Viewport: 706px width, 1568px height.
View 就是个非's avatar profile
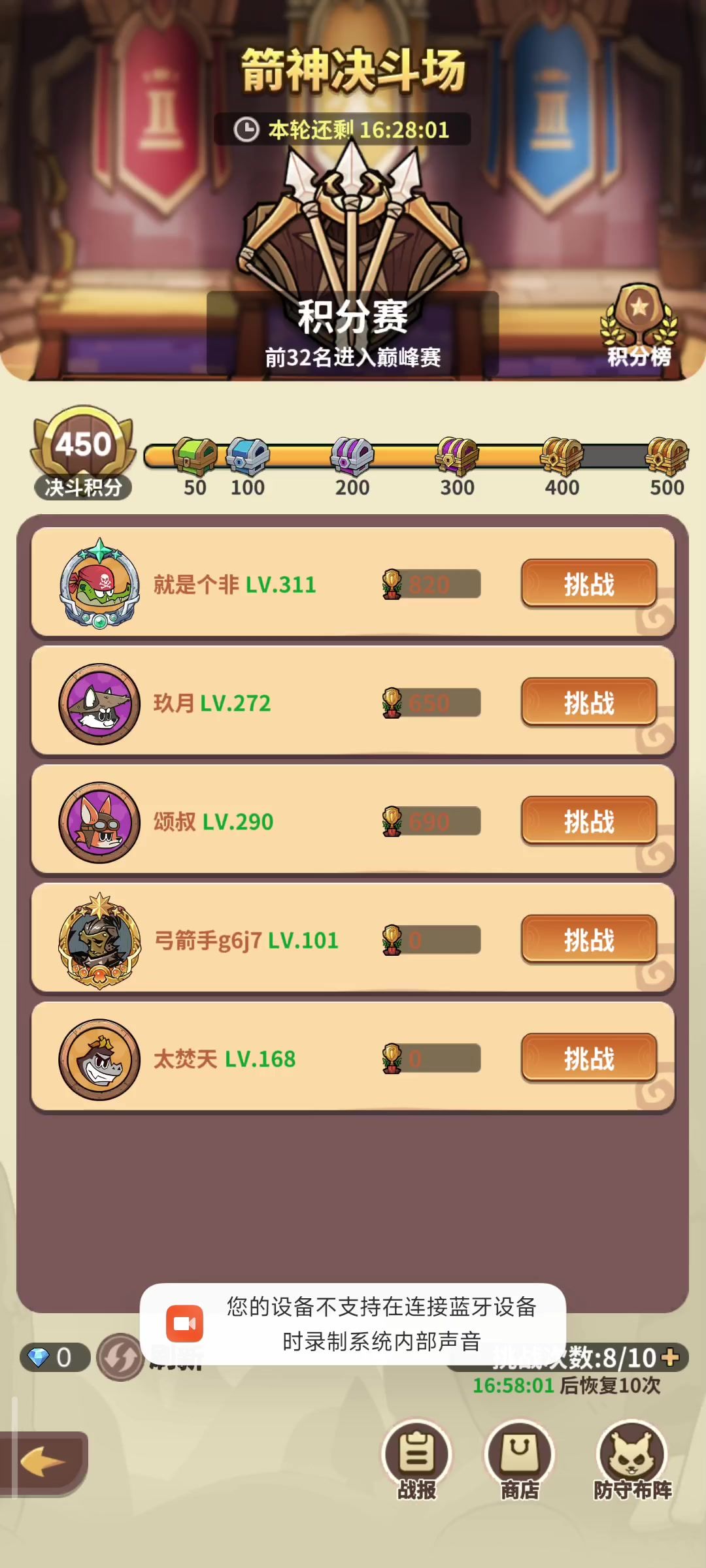(99, 583)
